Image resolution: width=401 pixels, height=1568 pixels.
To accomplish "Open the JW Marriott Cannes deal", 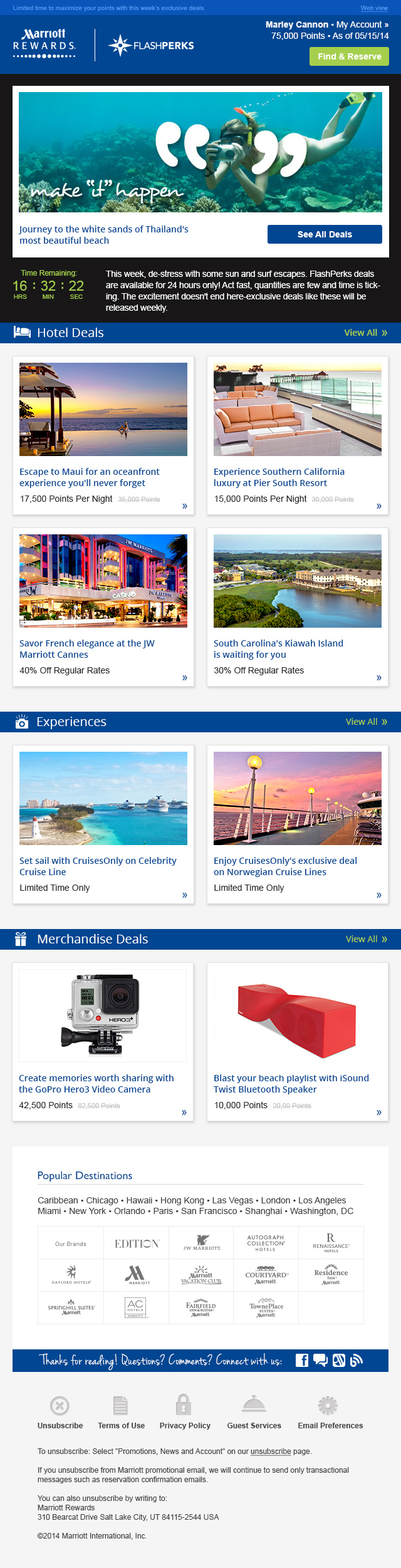I will 87,648.
